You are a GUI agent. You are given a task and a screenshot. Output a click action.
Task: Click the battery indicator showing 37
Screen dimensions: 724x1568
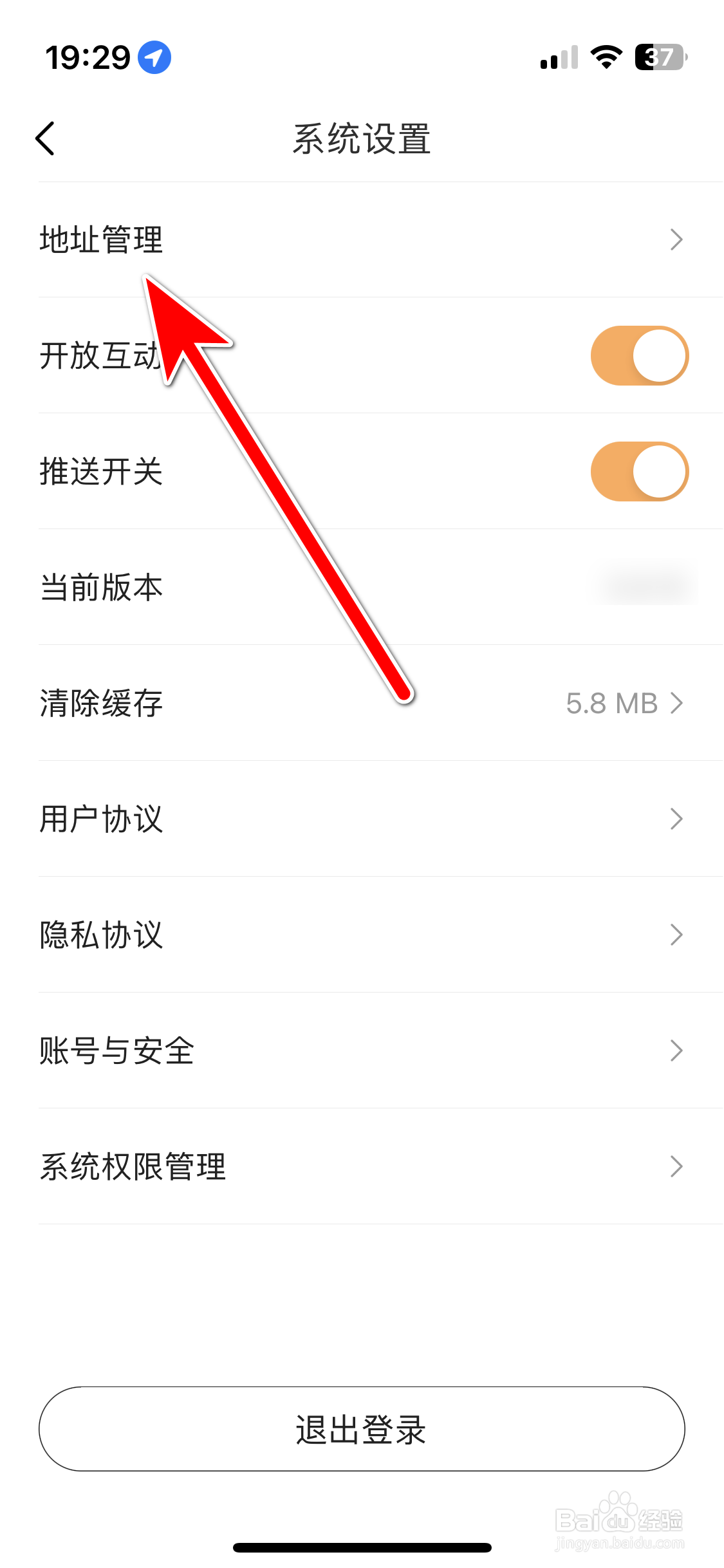658,57
